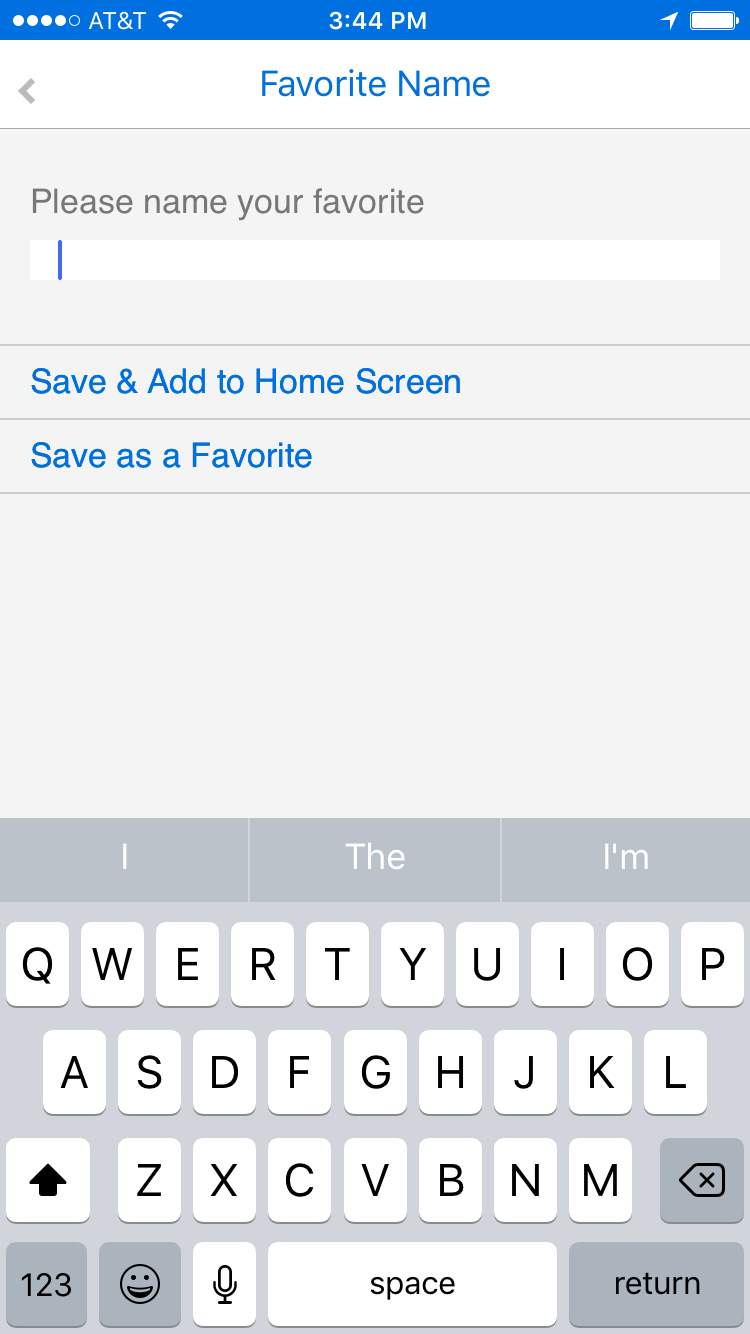
Task: Choose Save as a Favorite
Action: click(x=172, y=456)
